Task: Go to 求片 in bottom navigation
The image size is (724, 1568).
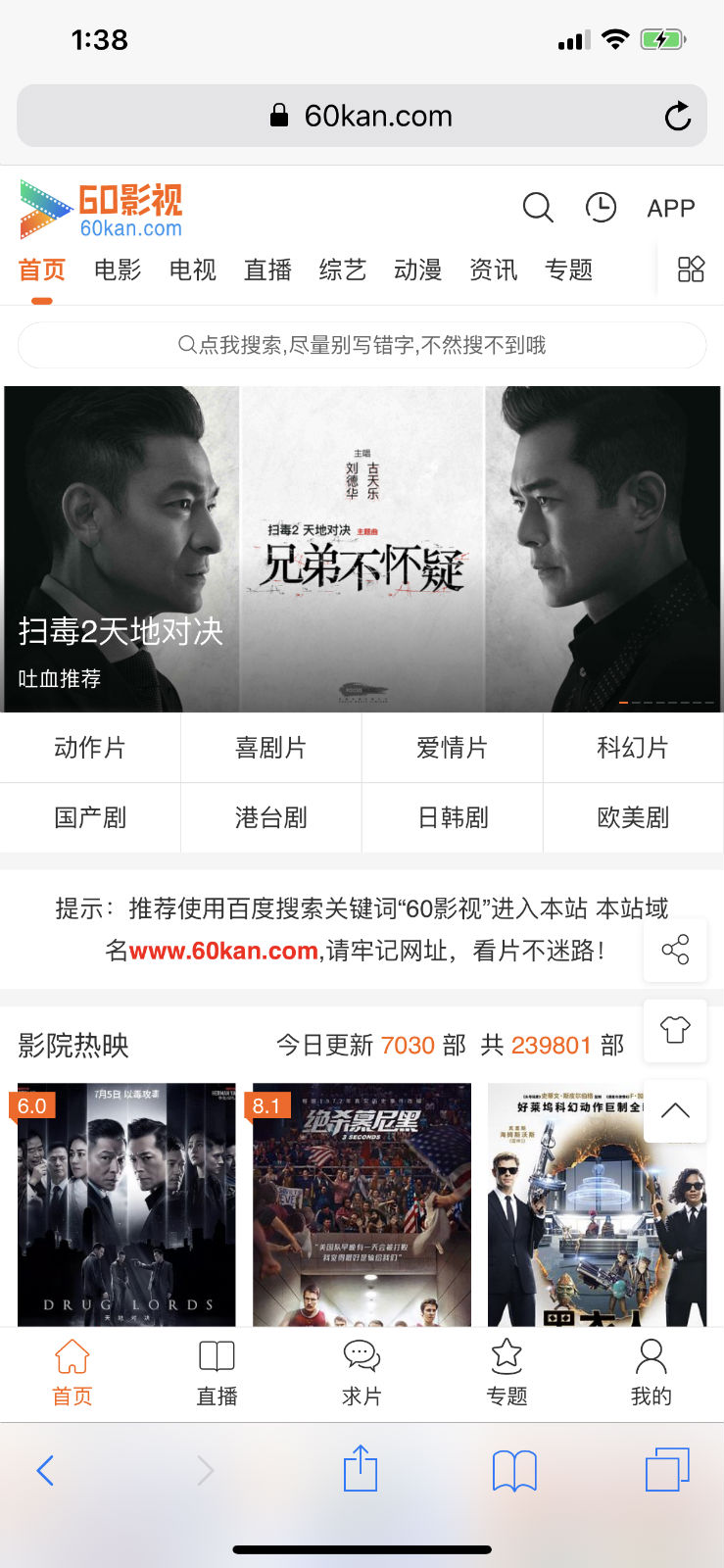Action: (x=362, y=1373)
